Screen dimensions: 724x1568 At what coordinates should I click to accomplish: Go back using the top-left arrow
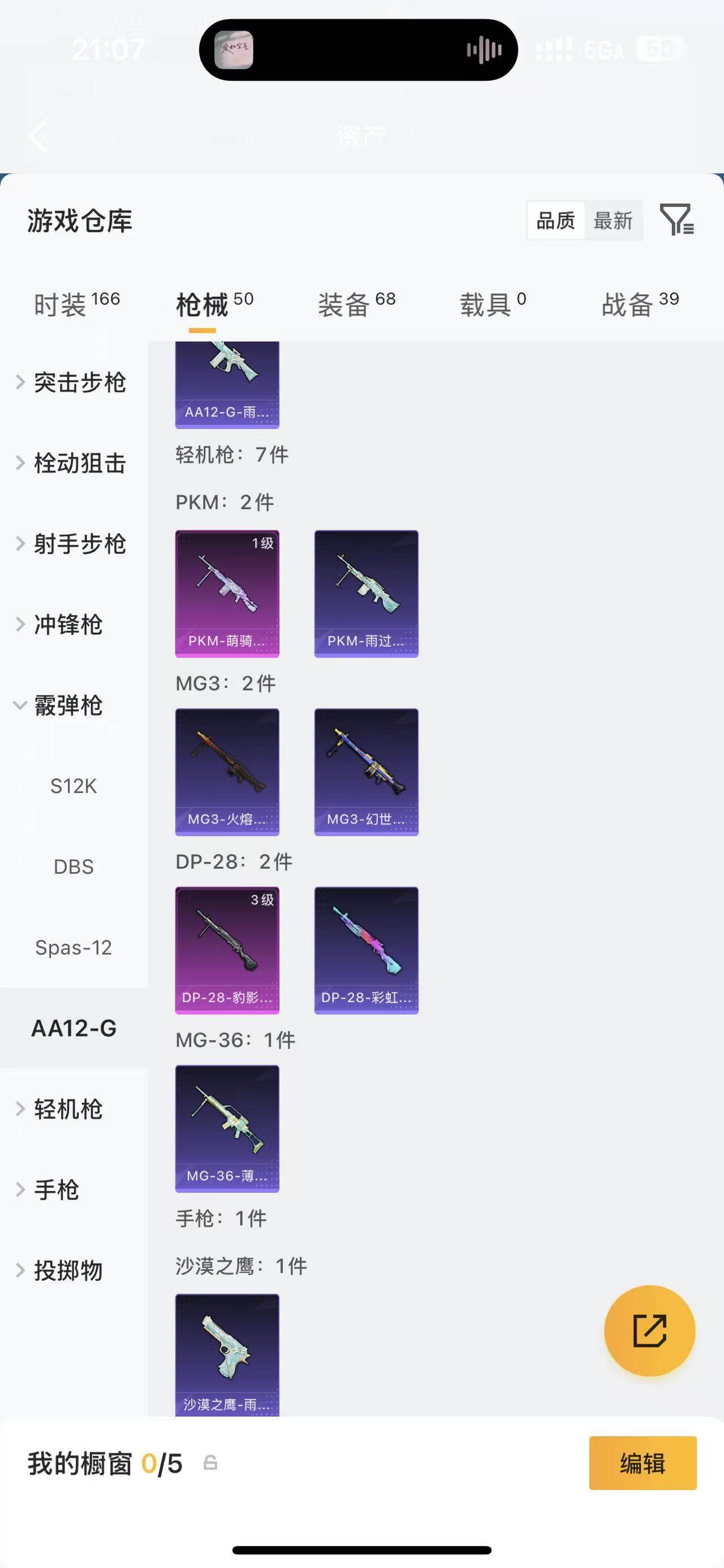[x=38, y=136]
